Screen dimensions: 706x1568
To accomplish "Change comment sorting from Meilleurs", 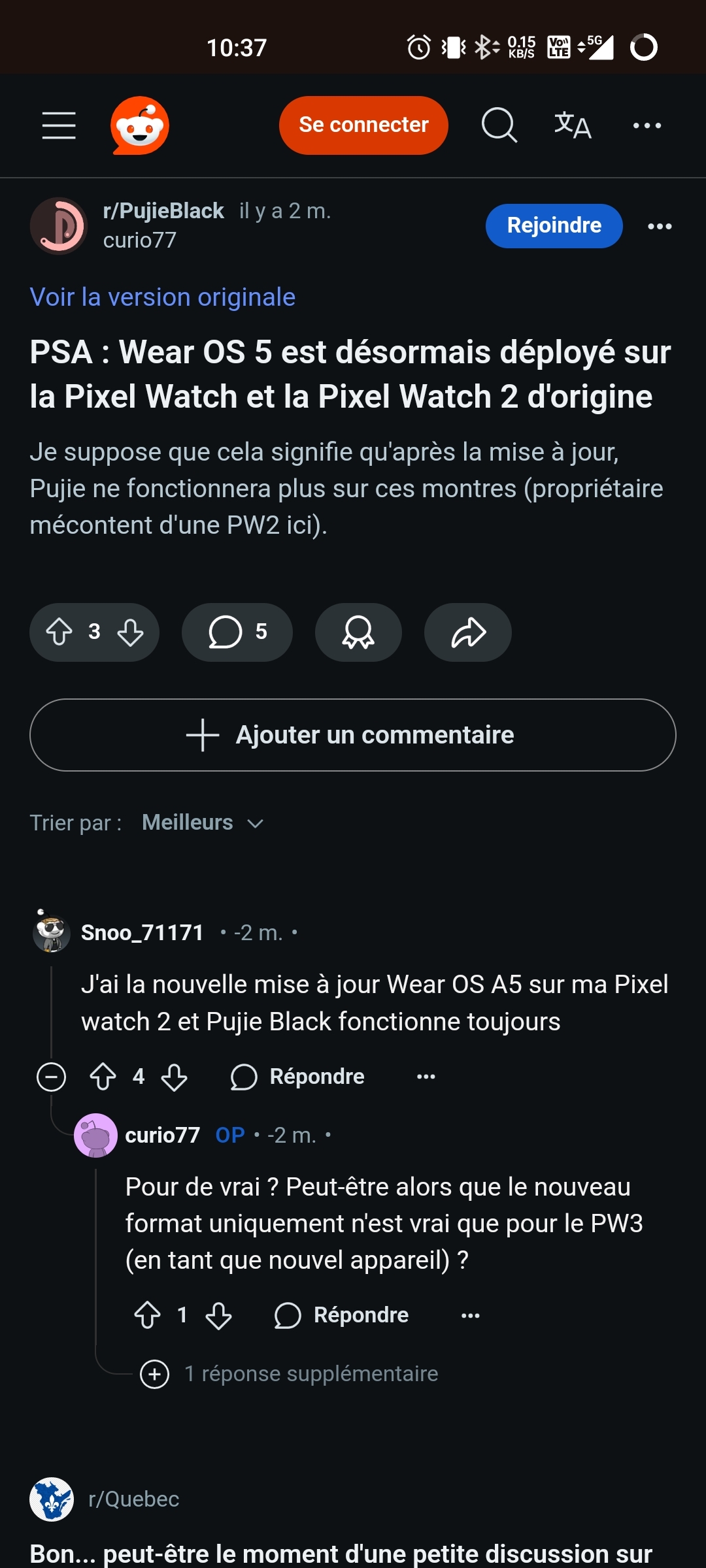I will click(202, 823).
